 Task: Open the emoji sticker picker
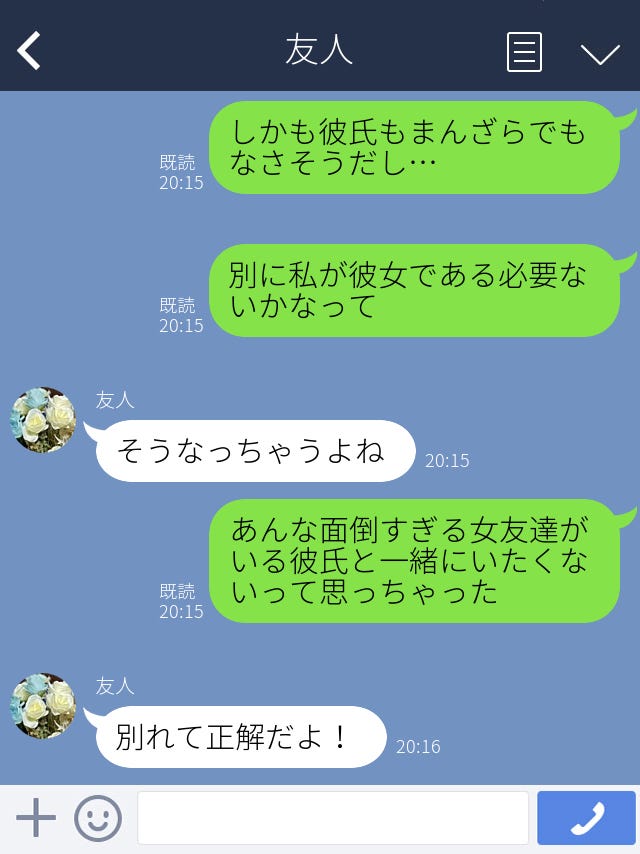98,818
